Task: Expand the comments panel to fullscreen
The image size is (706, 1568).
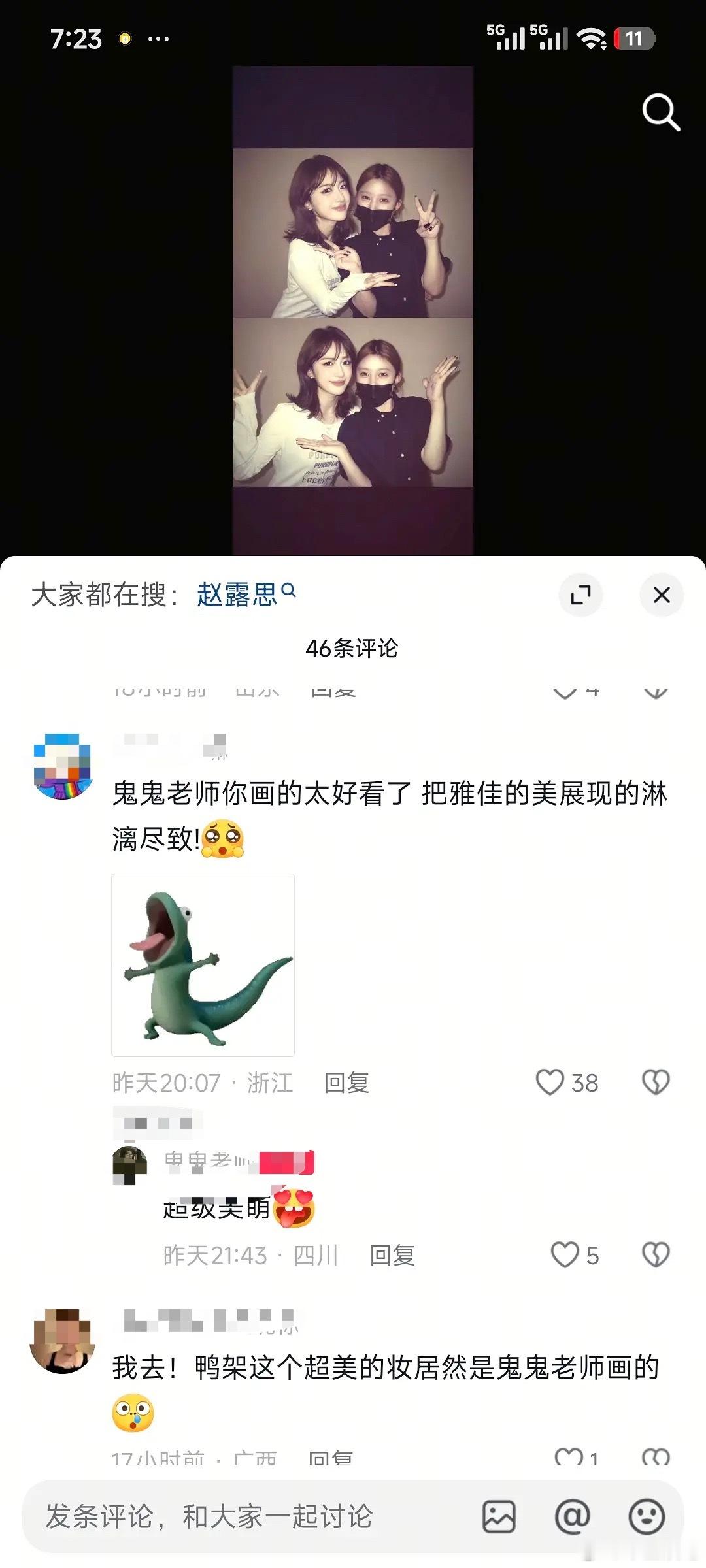Action: tap(580, 595)
